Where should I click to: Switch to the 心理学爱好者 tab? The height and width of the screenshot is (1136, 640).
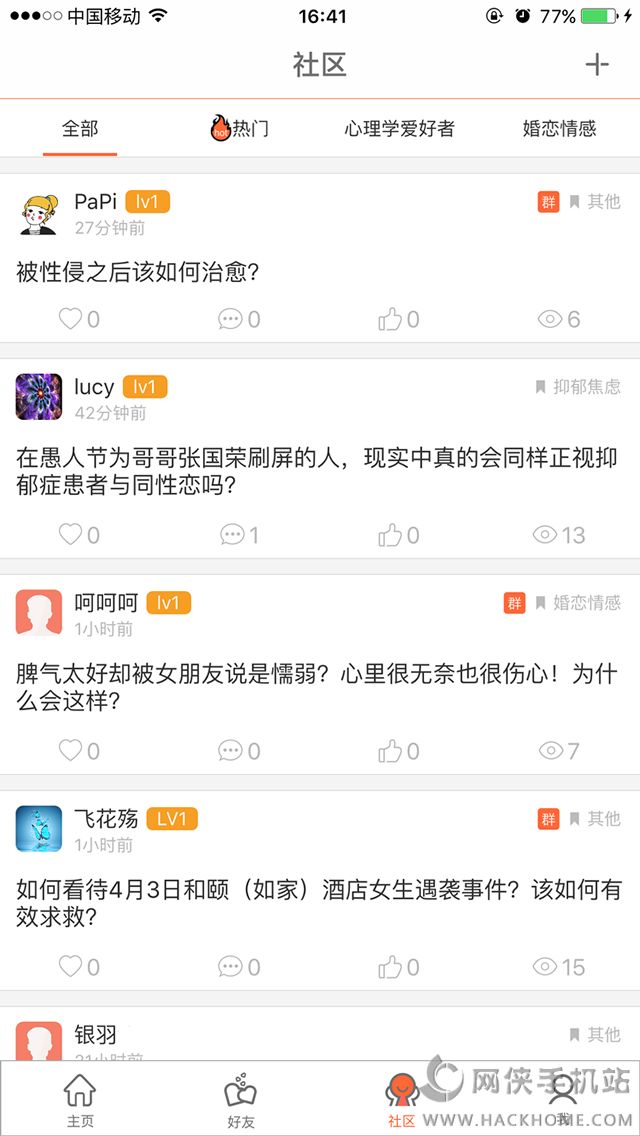399,128
